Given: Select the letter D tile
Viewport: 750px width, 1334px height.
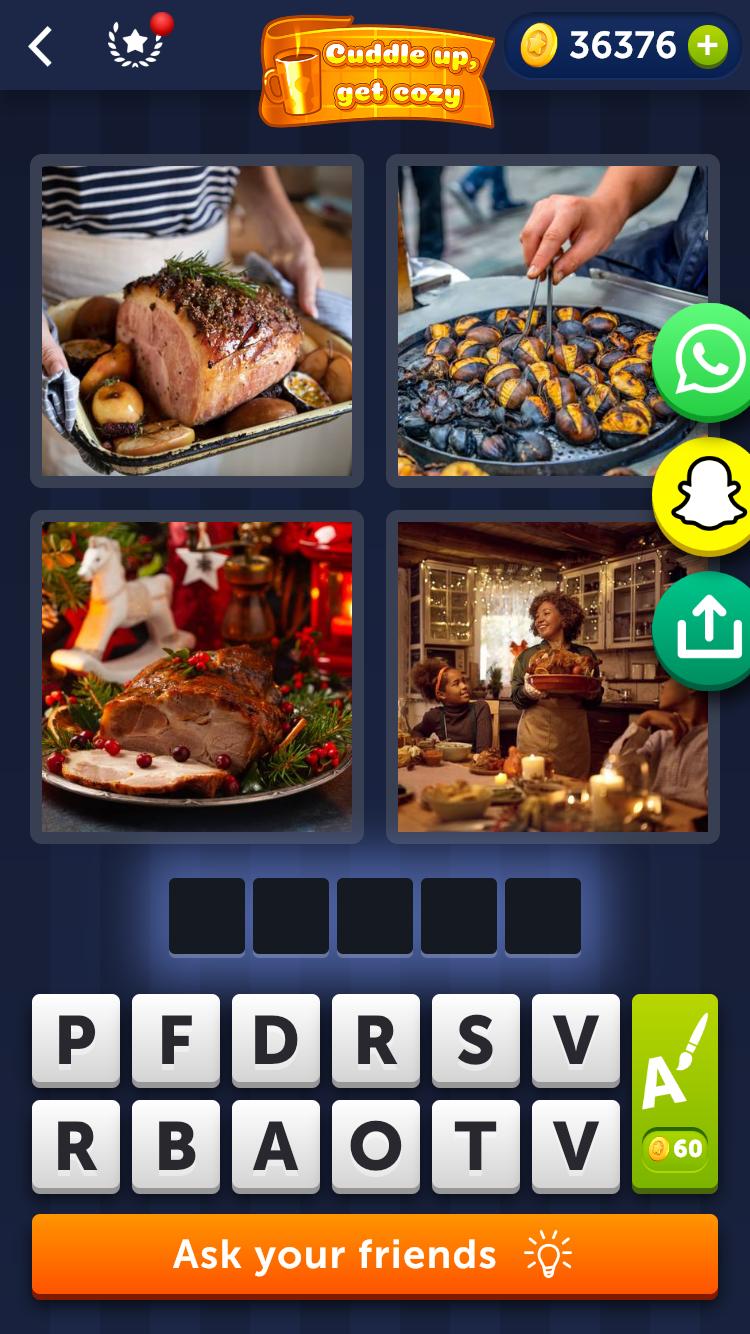Looking at the screenshot, I should (276, 1040).
